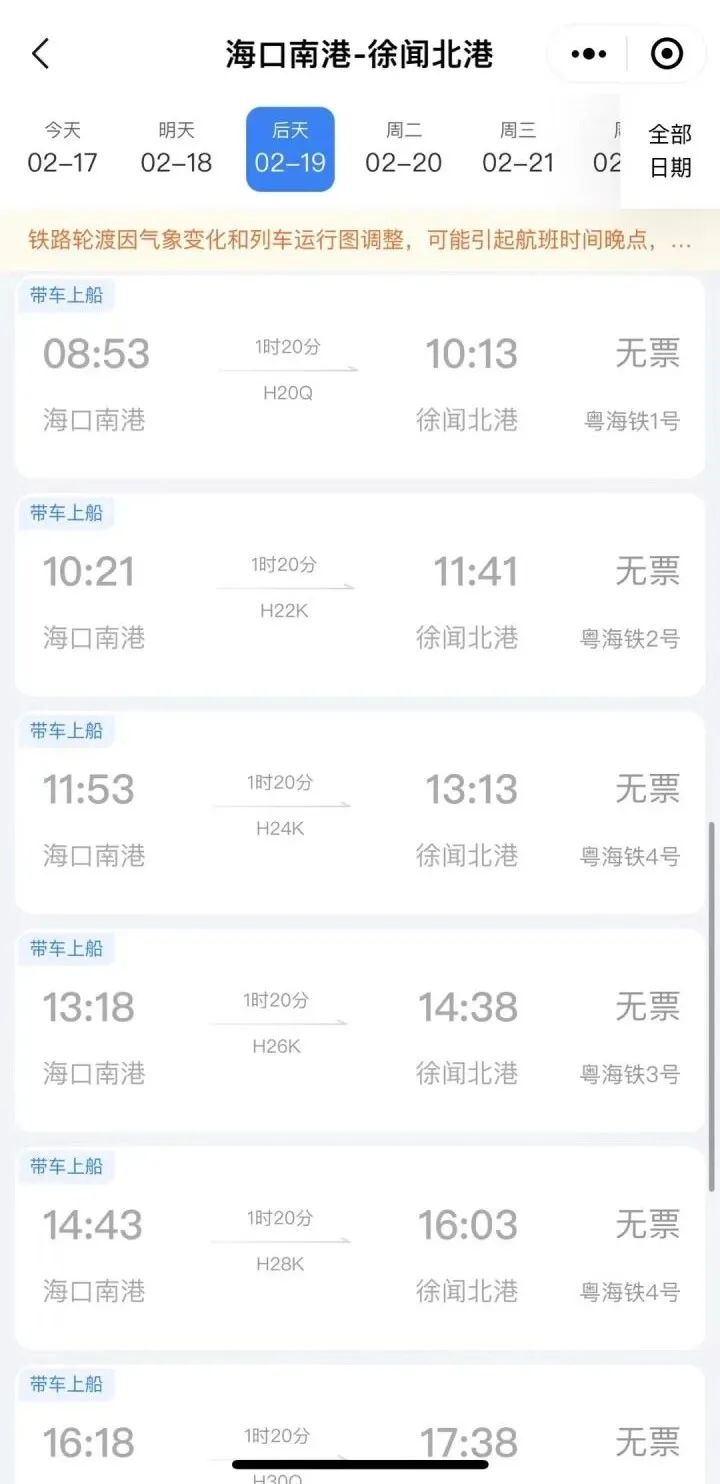Image resolution: width=720 pixels, height=1484 pixels.
Task: Select the 后天 02-19 date tab
Action: click(290, 149)
